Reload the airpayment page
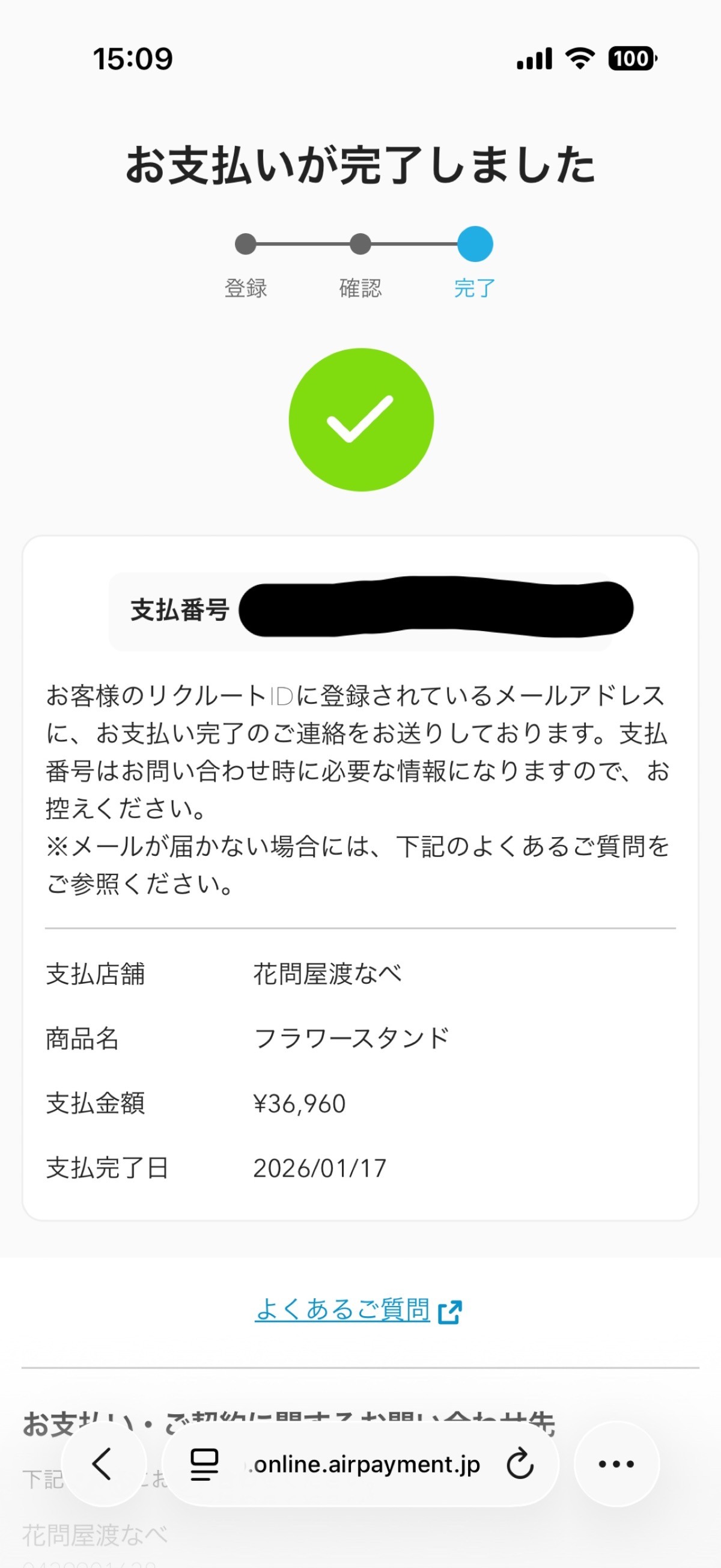 click(520, 1464)
